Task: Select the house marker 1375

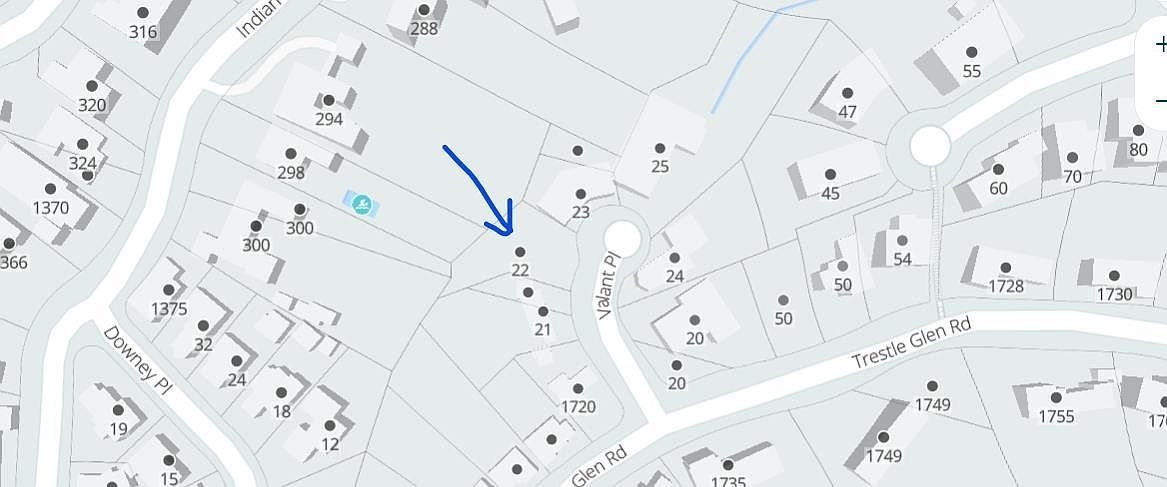Action: point(169,291)
